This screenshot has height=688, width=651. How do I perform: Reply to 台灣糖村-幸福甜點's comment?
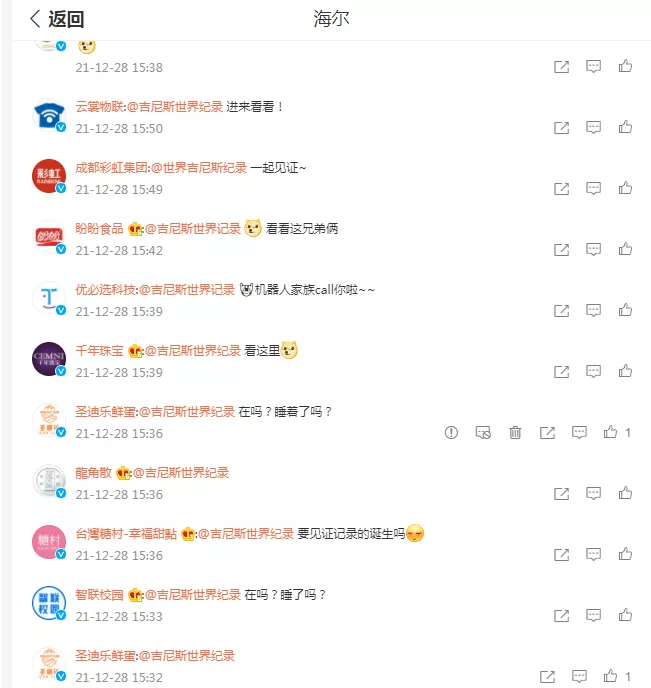(x=593, y=555)
